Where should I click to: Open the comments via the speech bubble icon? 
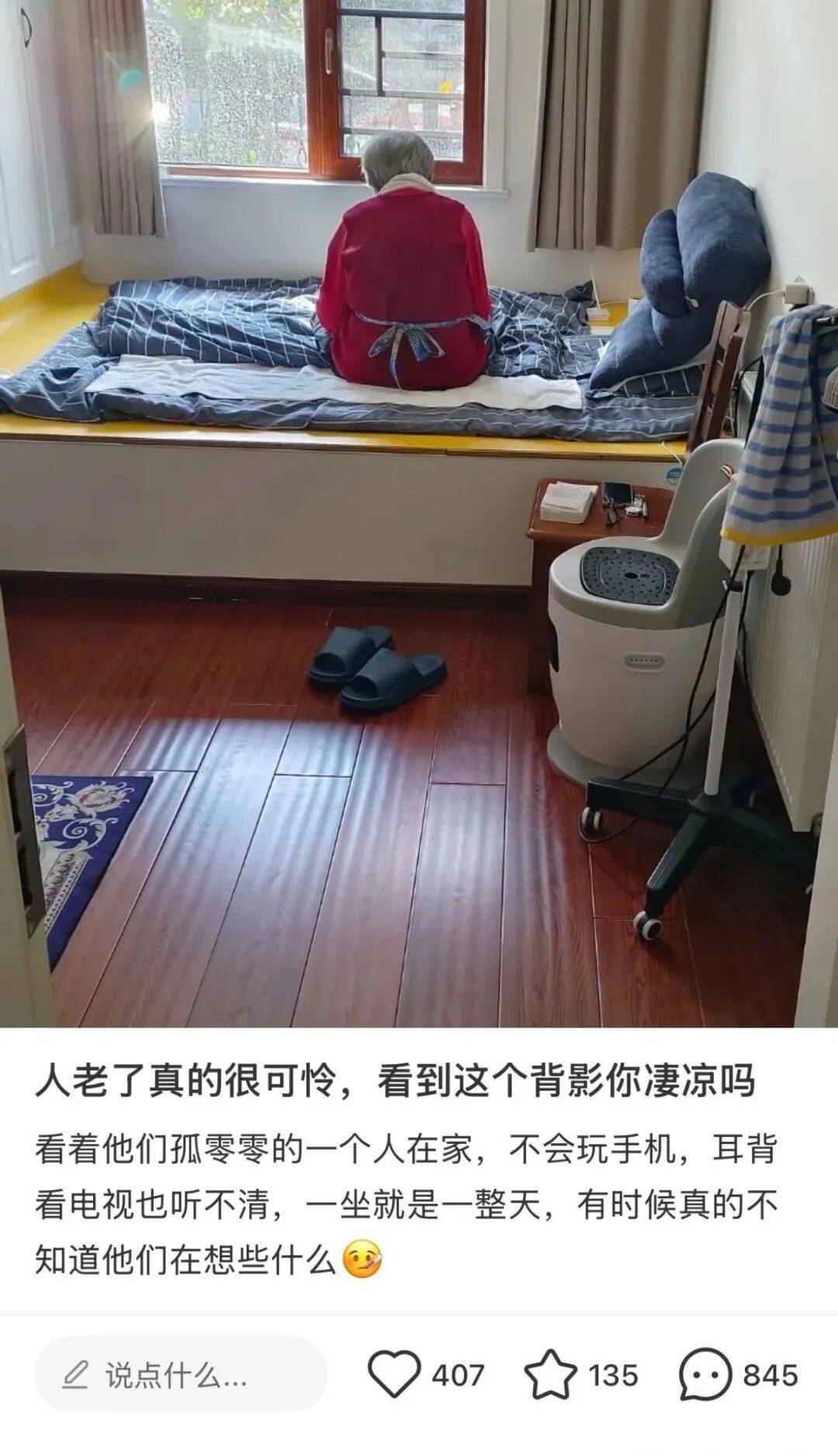click(705, 1375)
